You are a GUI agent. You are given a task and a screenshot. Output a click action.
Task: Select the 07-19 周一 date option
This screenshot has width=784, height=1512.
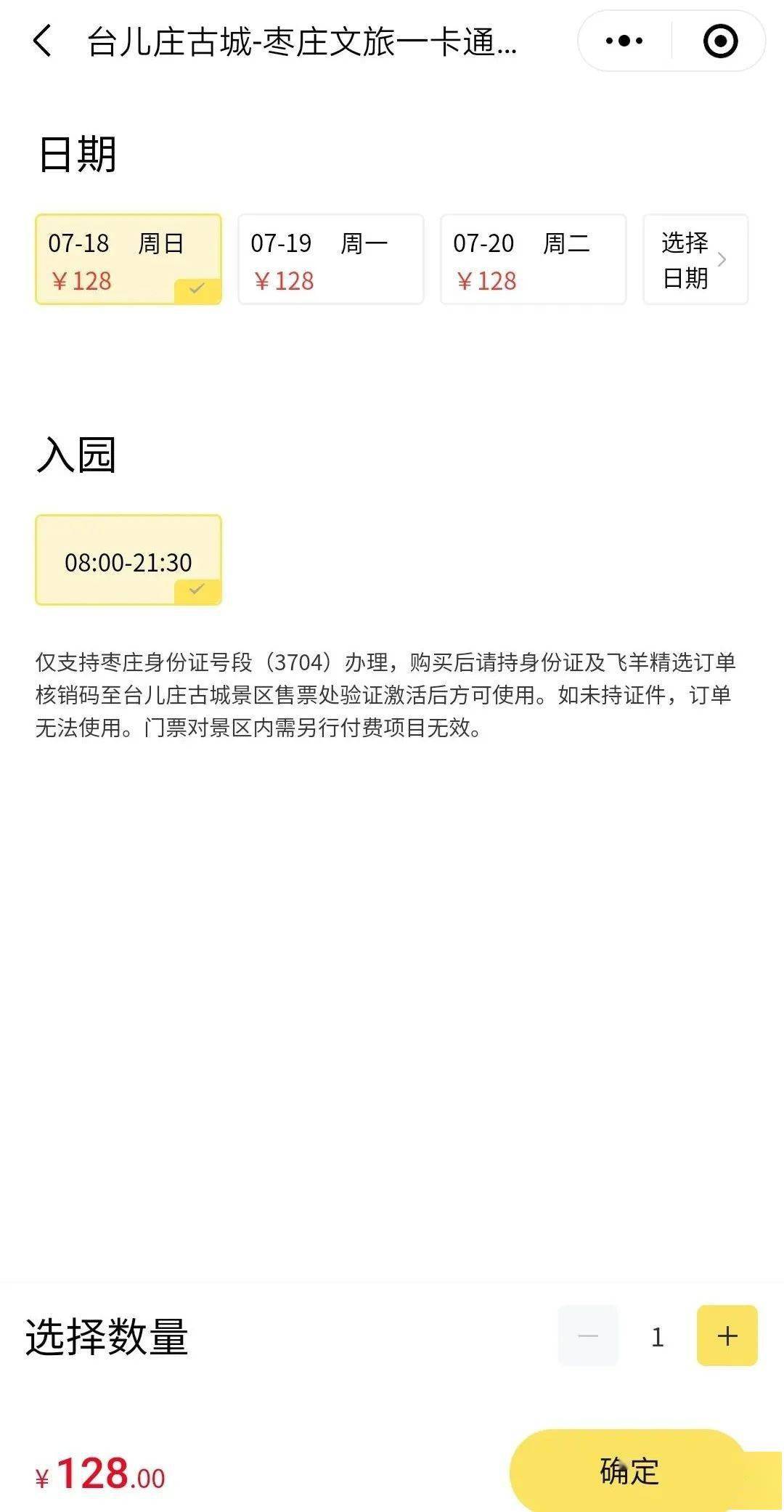(x=330, y=259)
